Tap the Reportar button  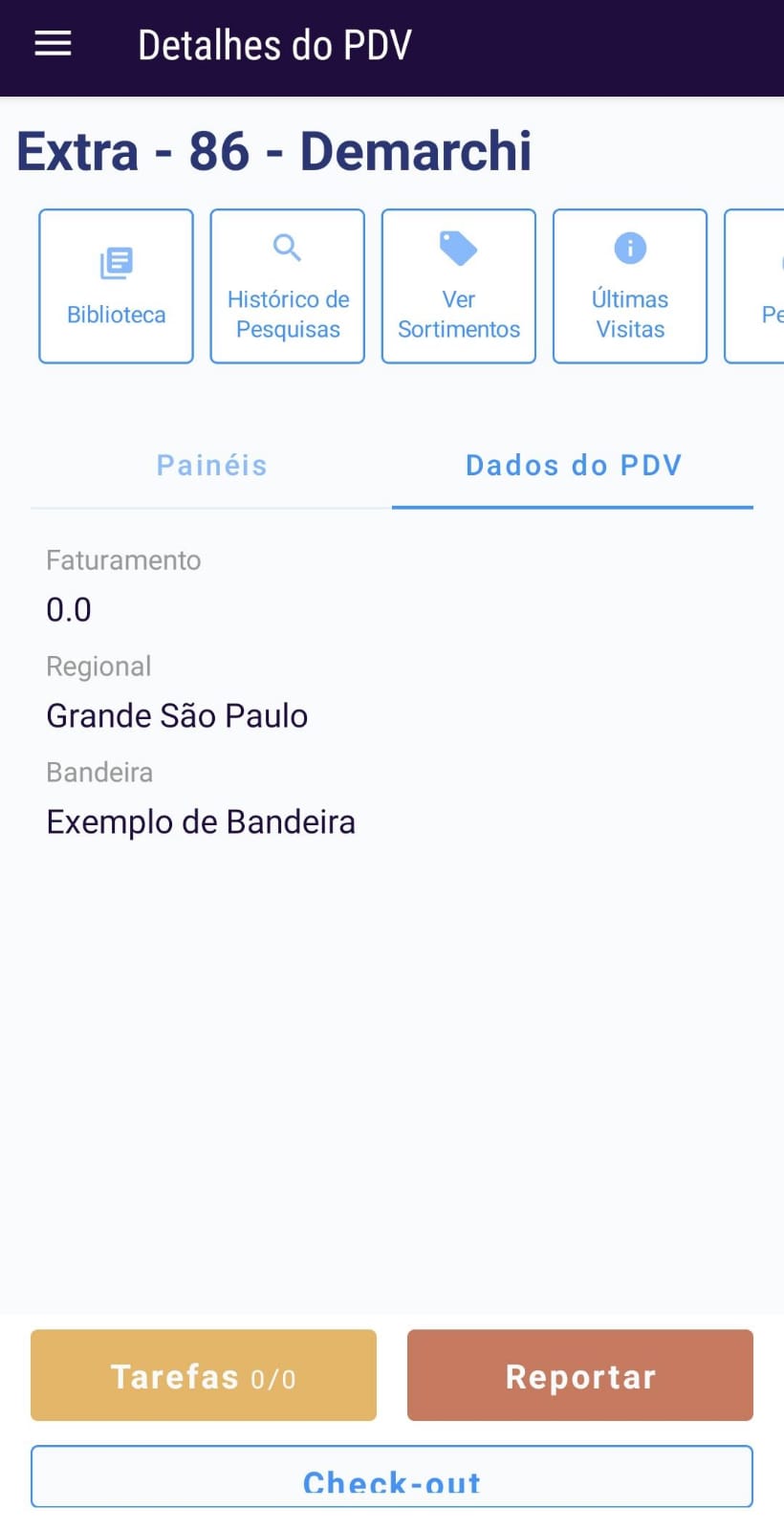580,1375
